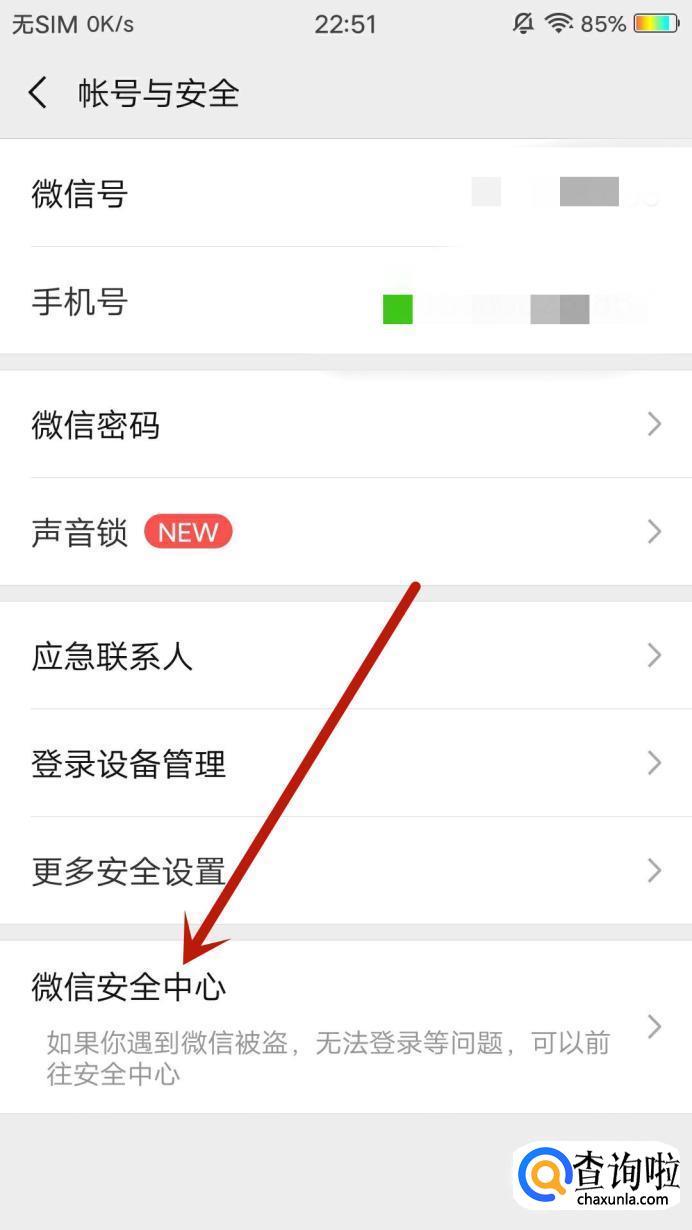This screenshot has height=1230, width=692.
Task: Open 更多安全设置
Action: coord(345,871)
